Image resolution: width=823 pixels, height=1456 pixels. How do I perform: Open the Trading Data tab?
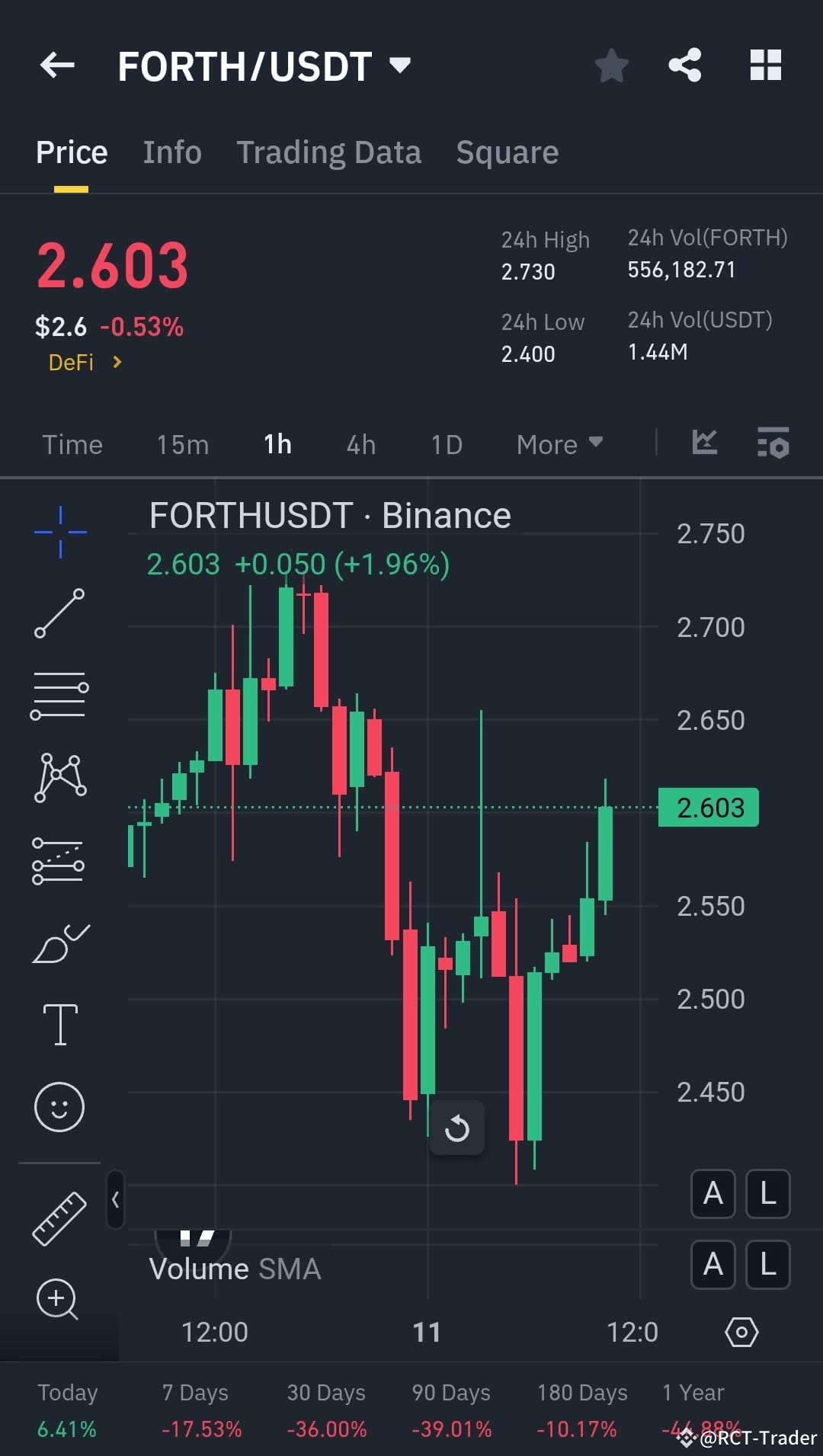click(329, 152)
